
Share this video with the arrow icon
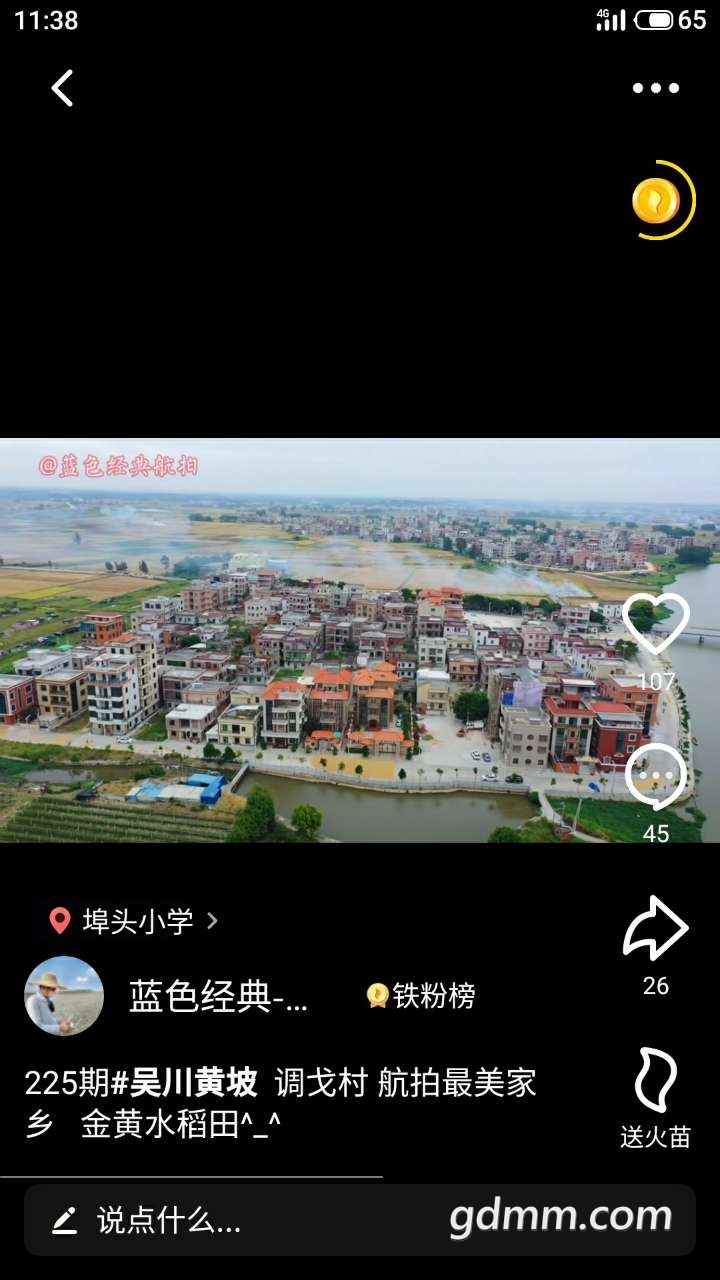(656, 929)
